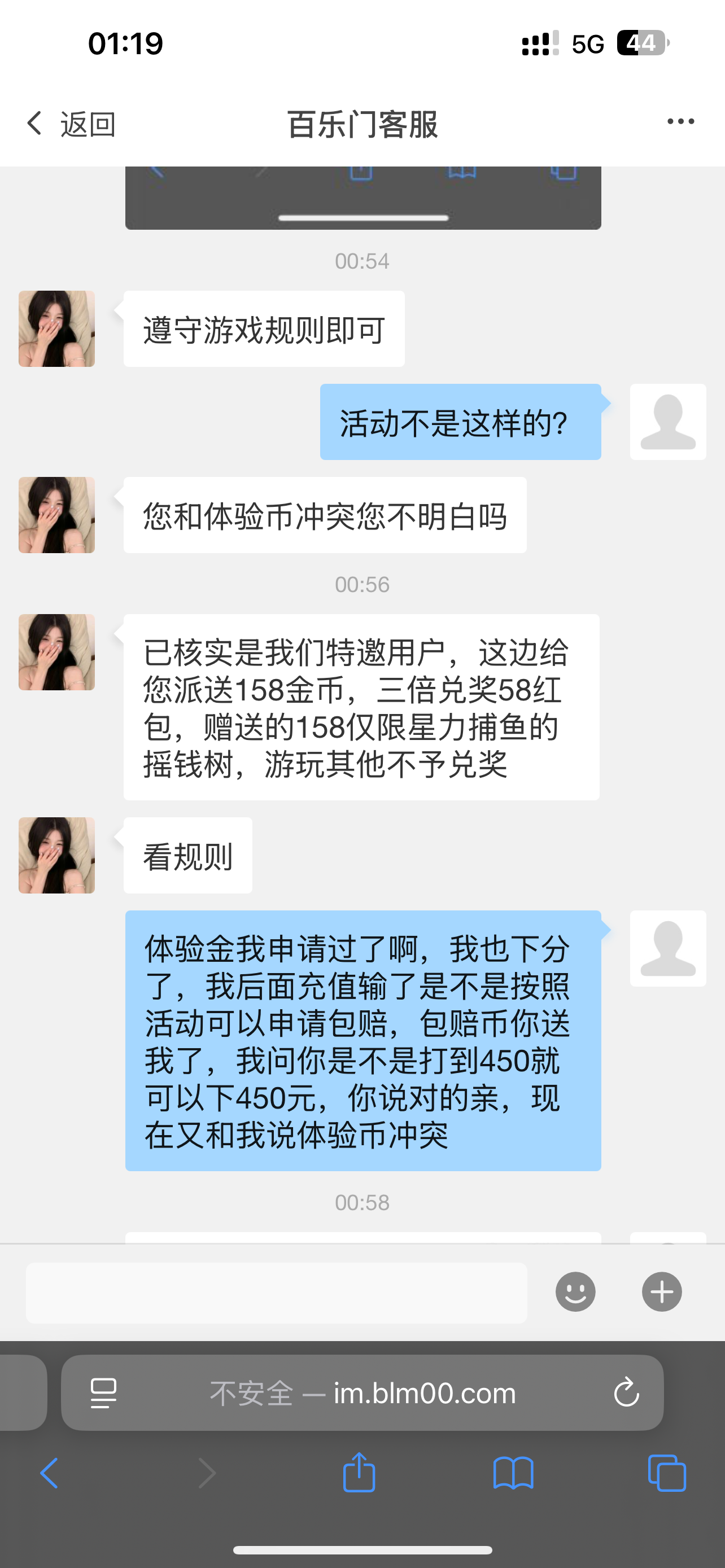Tap the back chevron arrow in Safari toolbar

(49, 1473)
